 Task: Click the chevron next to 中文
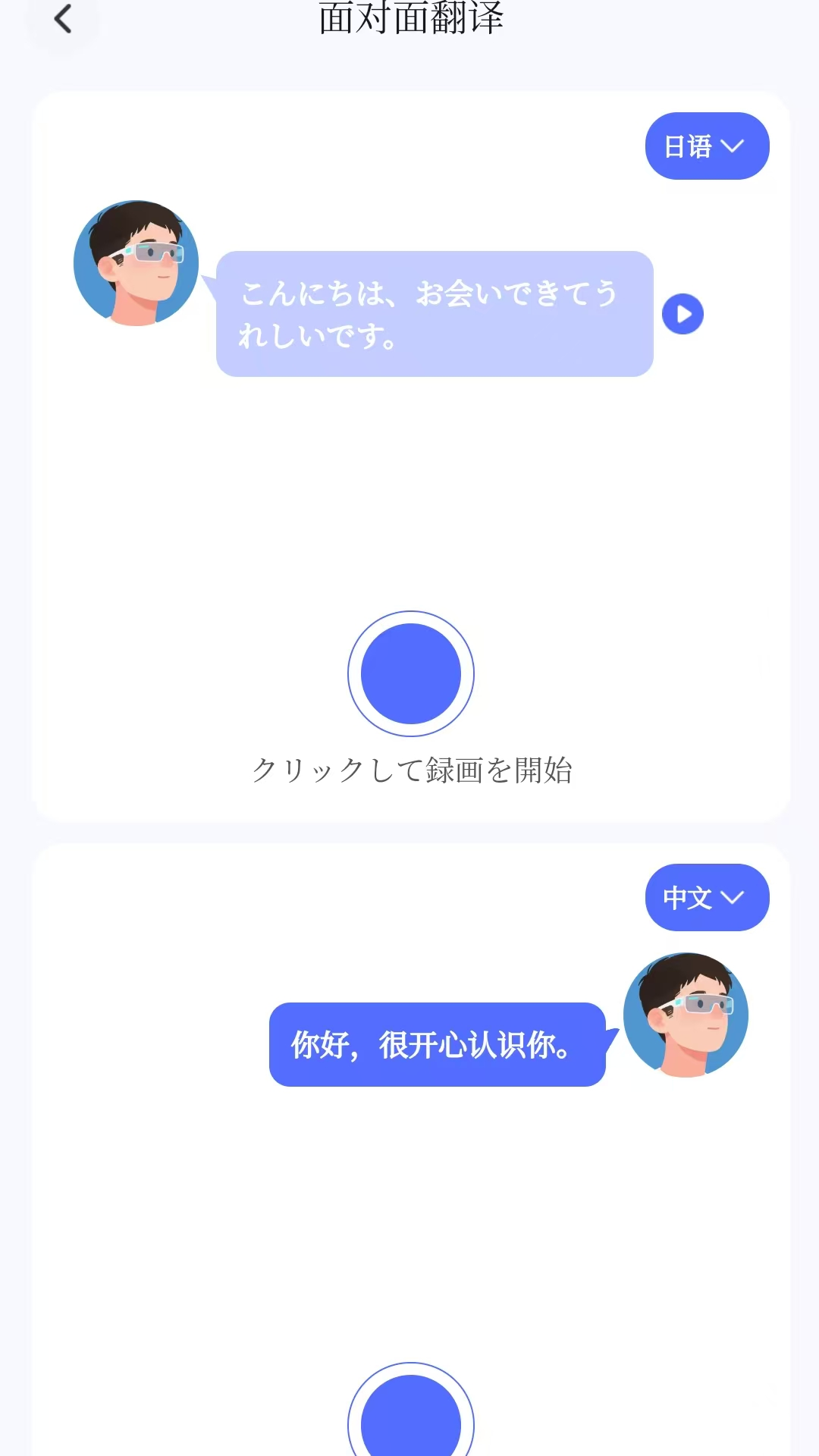point(732,898)
